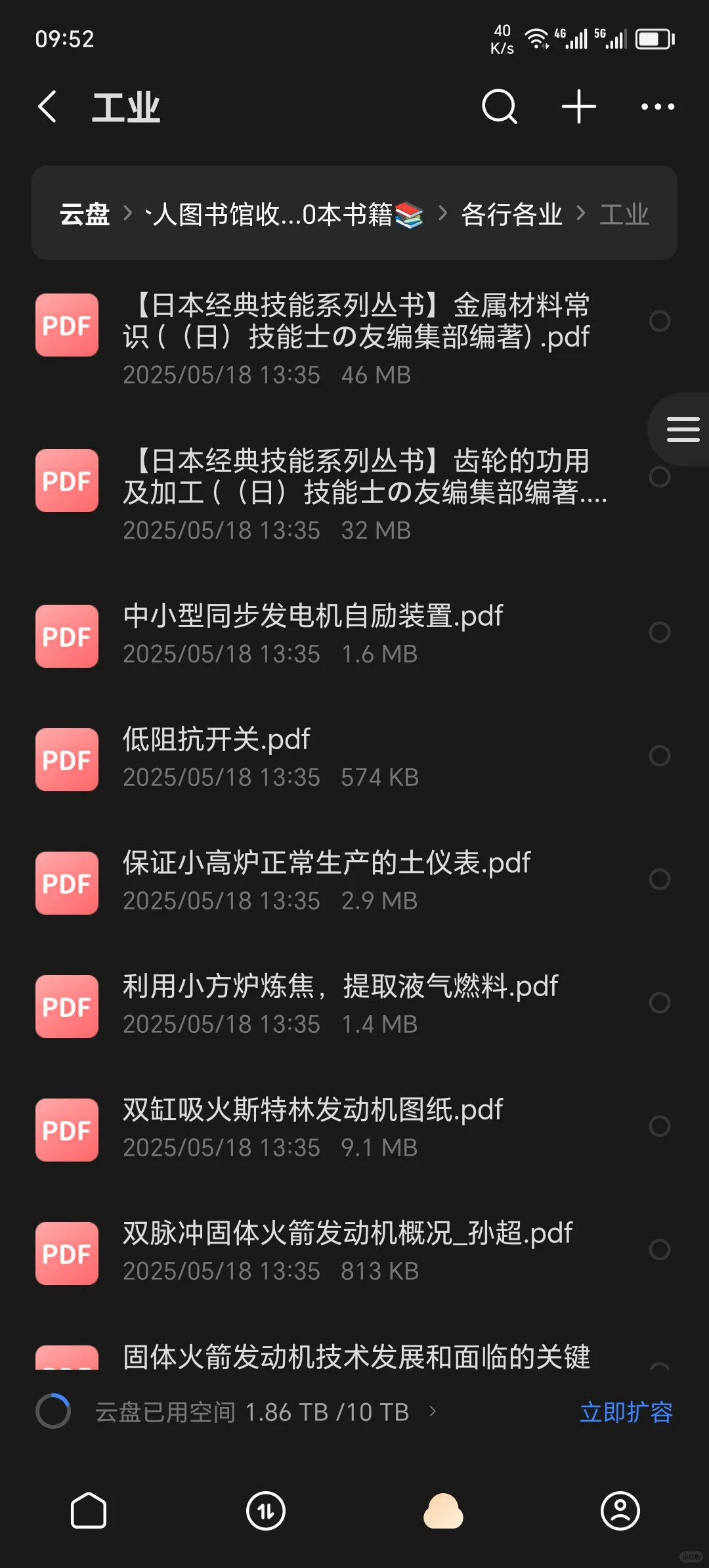Viewport: 709px width, 1568px height.
Task: Go back using the top-left arrow
Action: (47, 107)
